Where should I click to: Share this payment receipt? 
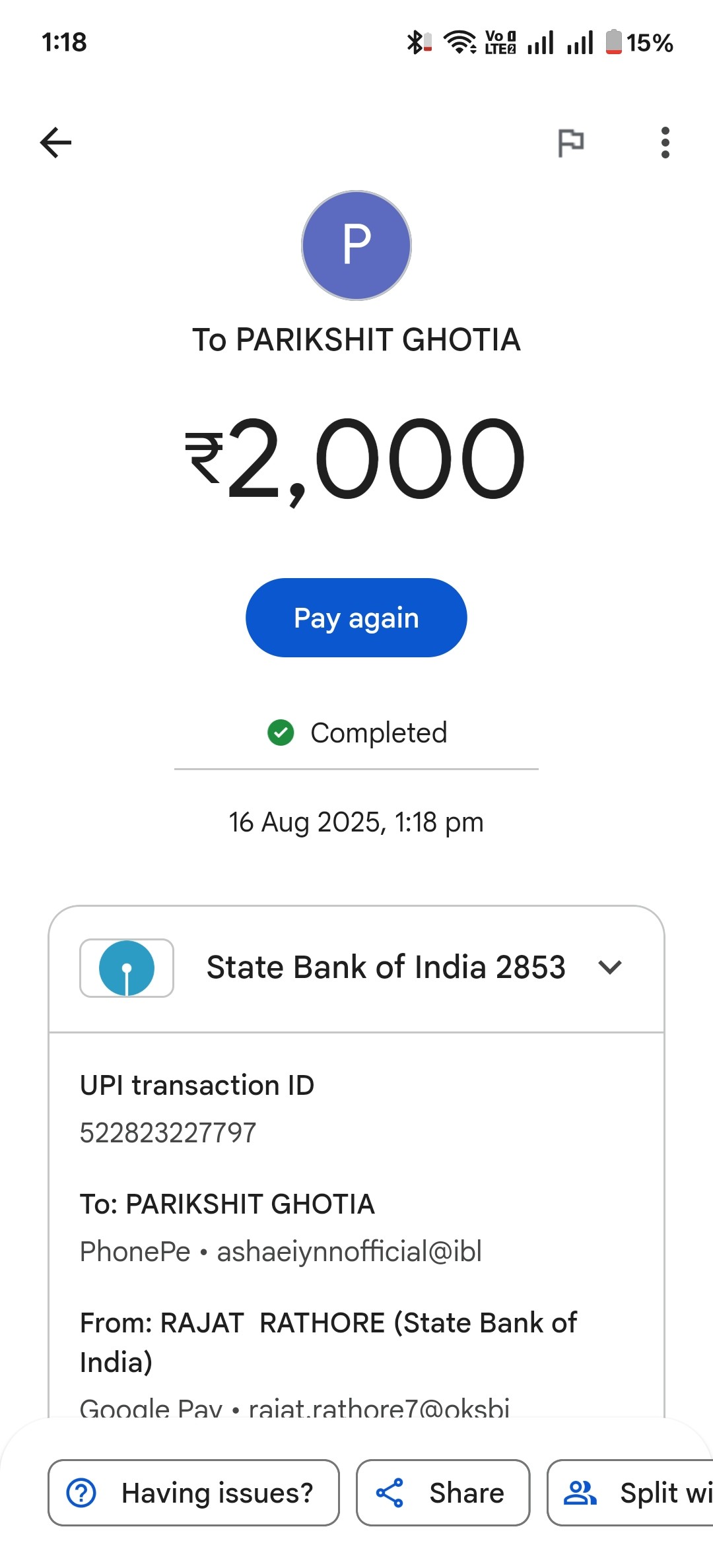443,1493
